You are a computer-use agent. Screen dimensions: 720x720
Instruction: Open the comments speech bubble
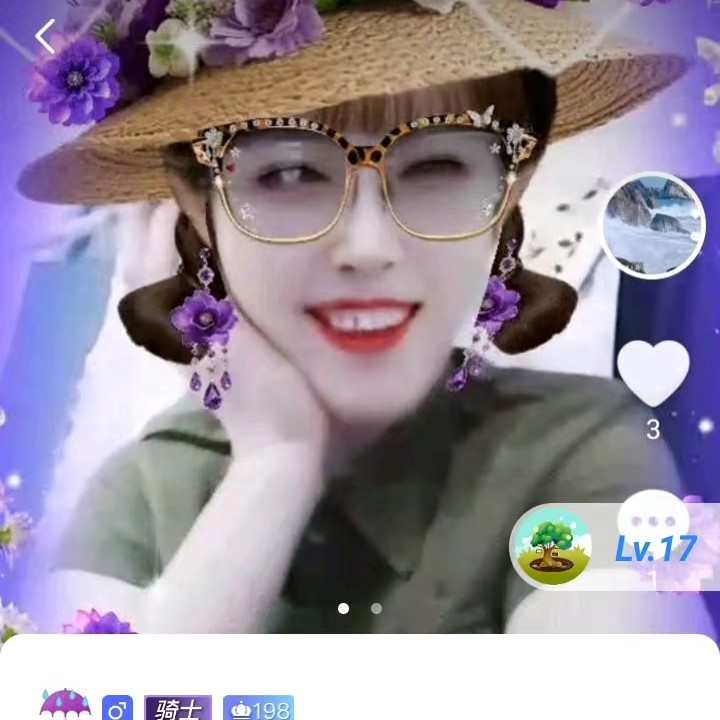pos(651,520)
